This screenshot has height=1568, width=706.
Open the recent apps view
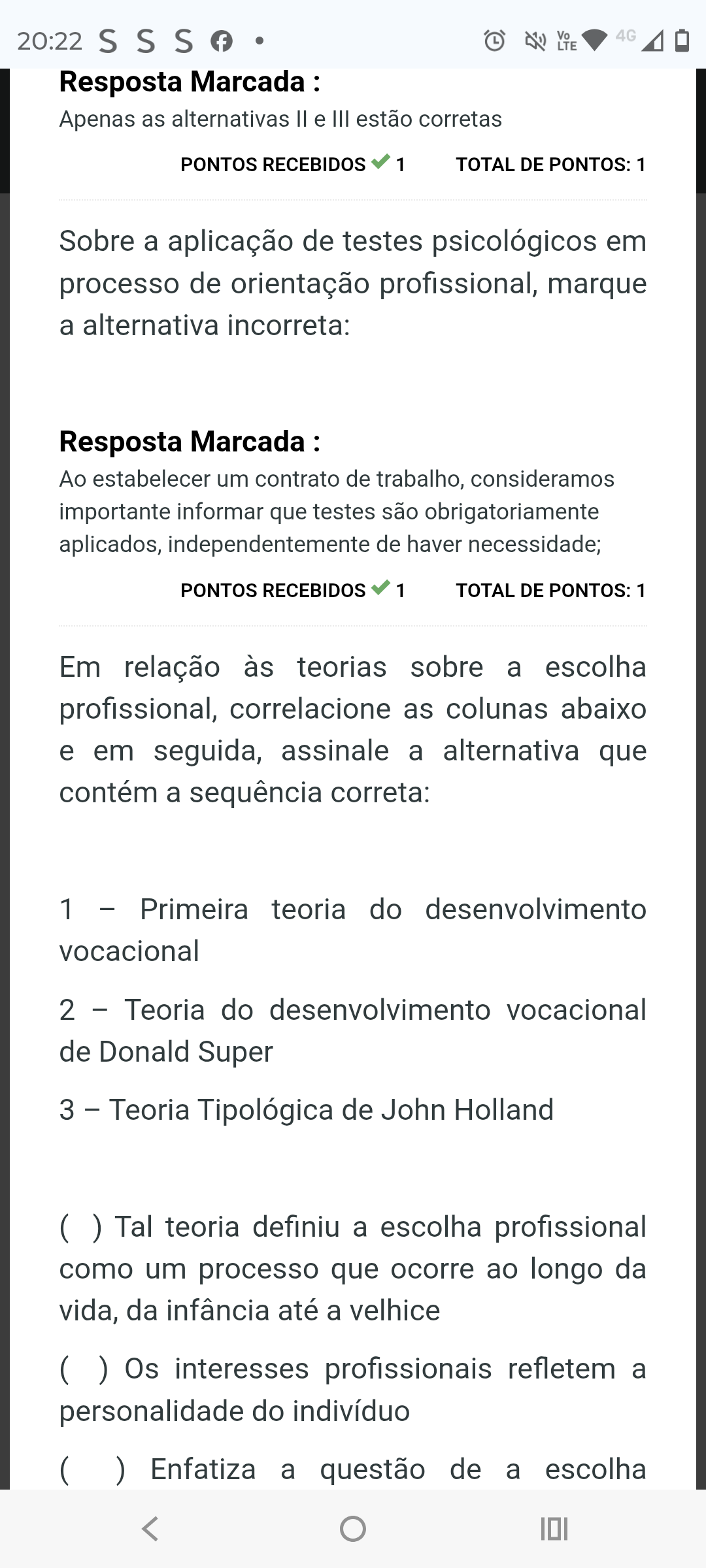coord(554,1529)
